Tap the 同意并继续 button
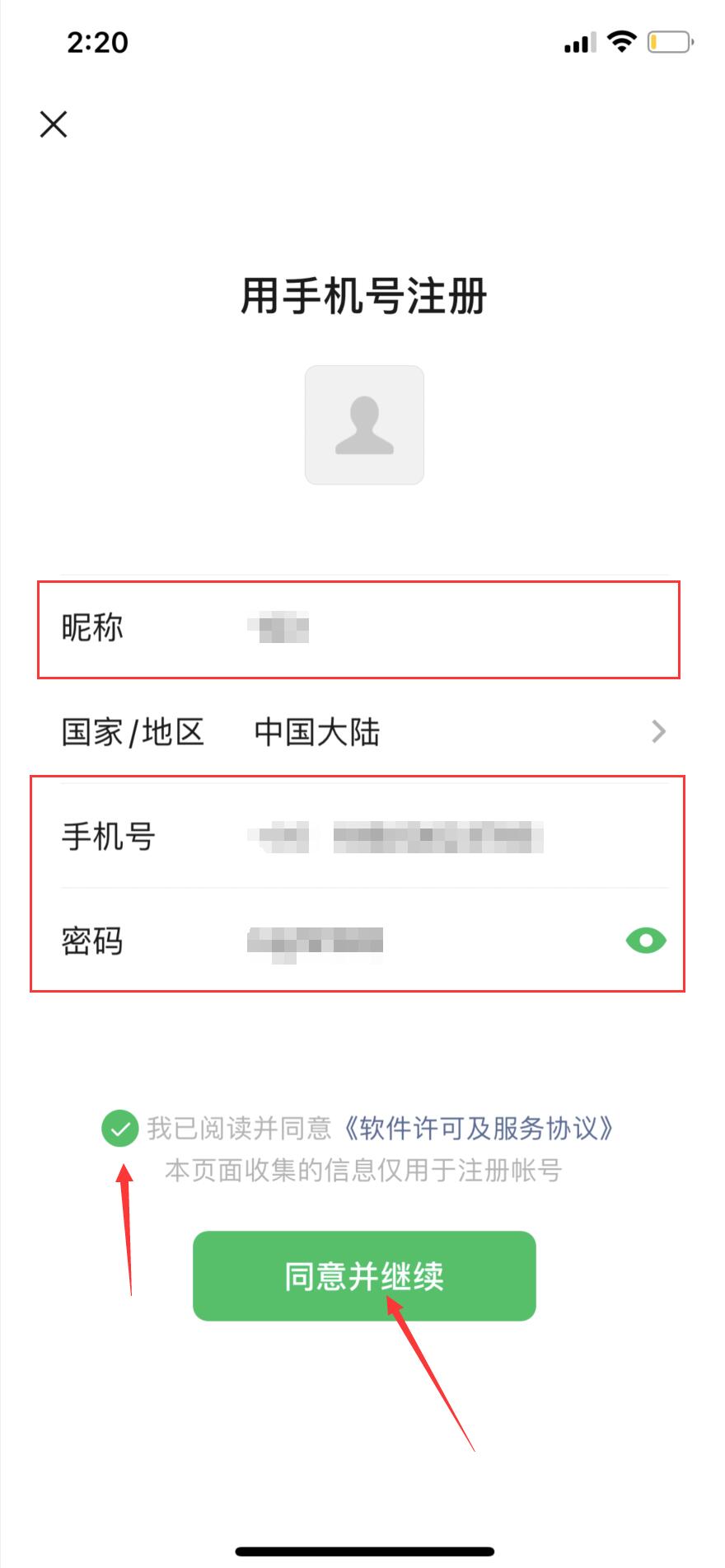Image resolution: width=725 pixels, height=1568 pixels. (x=364, y=1276)
